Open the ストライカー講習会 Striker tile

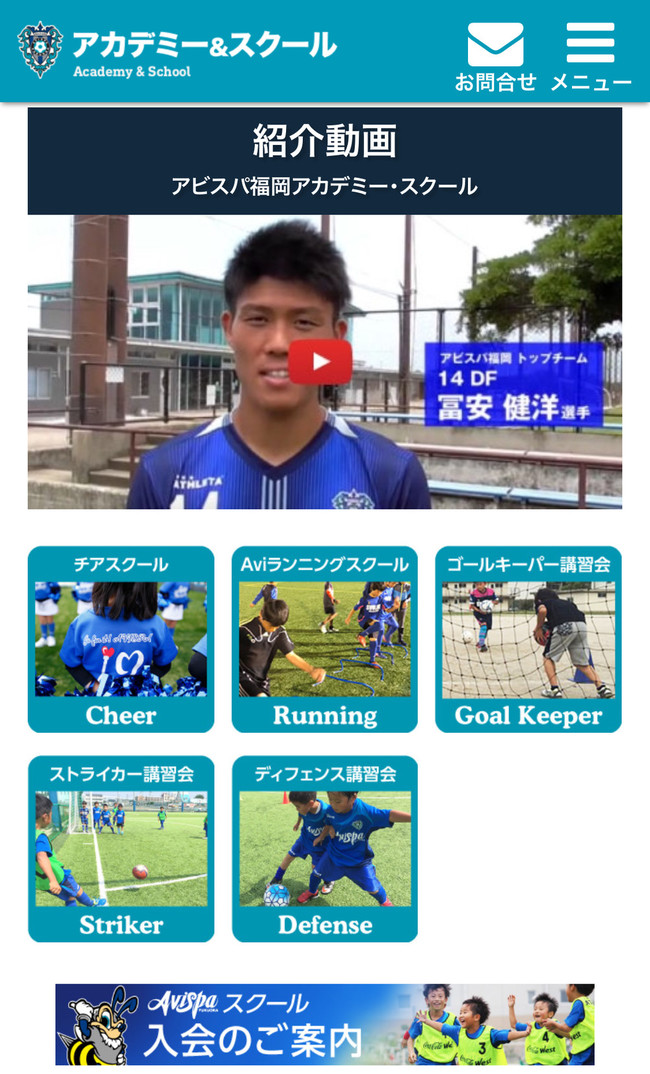(121, 849)
